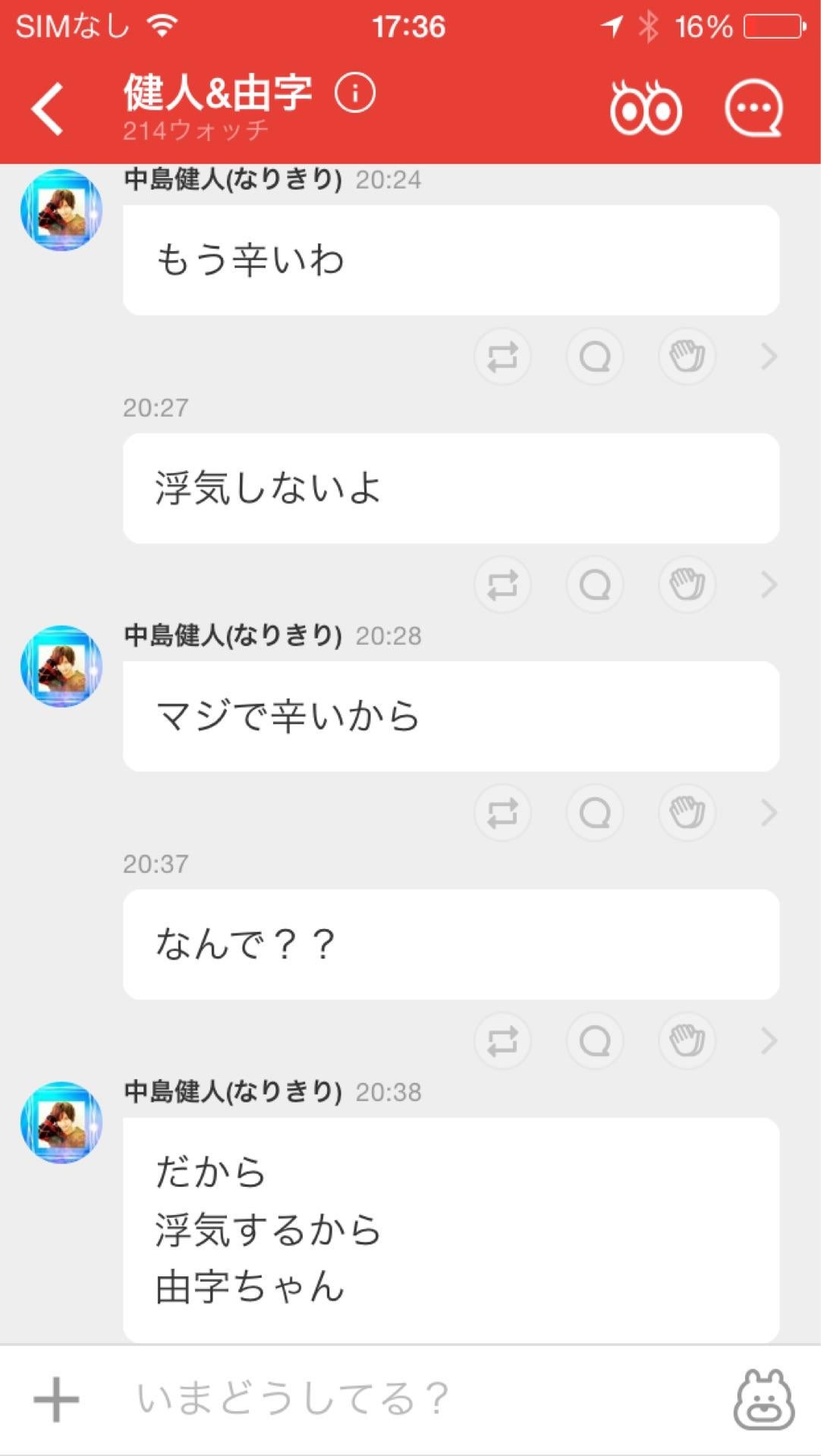The image size is (821, 1456).
Task: Expand options for the マジで辛いから post
Action: [x=769, y=812]
